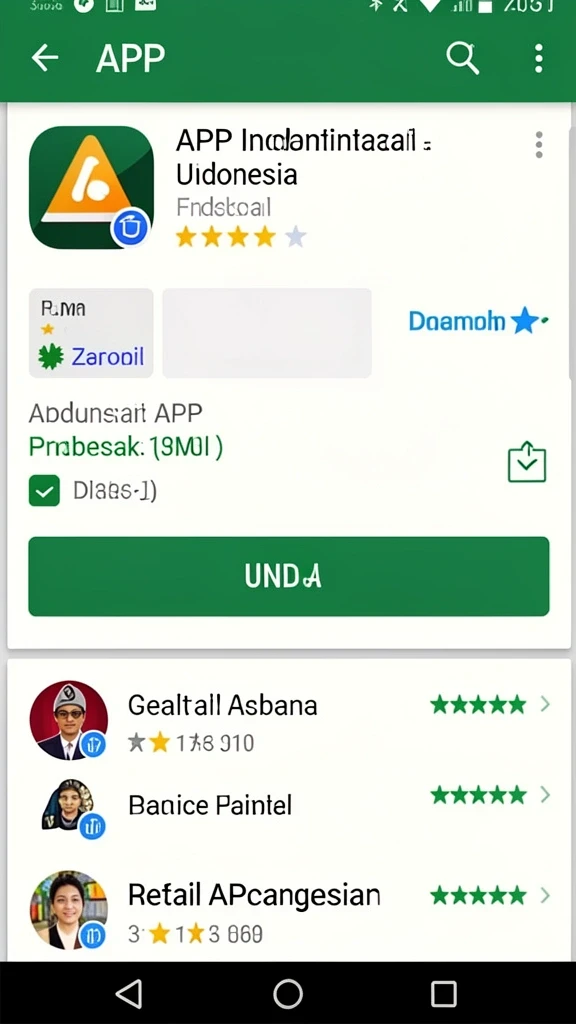Tap the green UNDA button

(289, 576)
